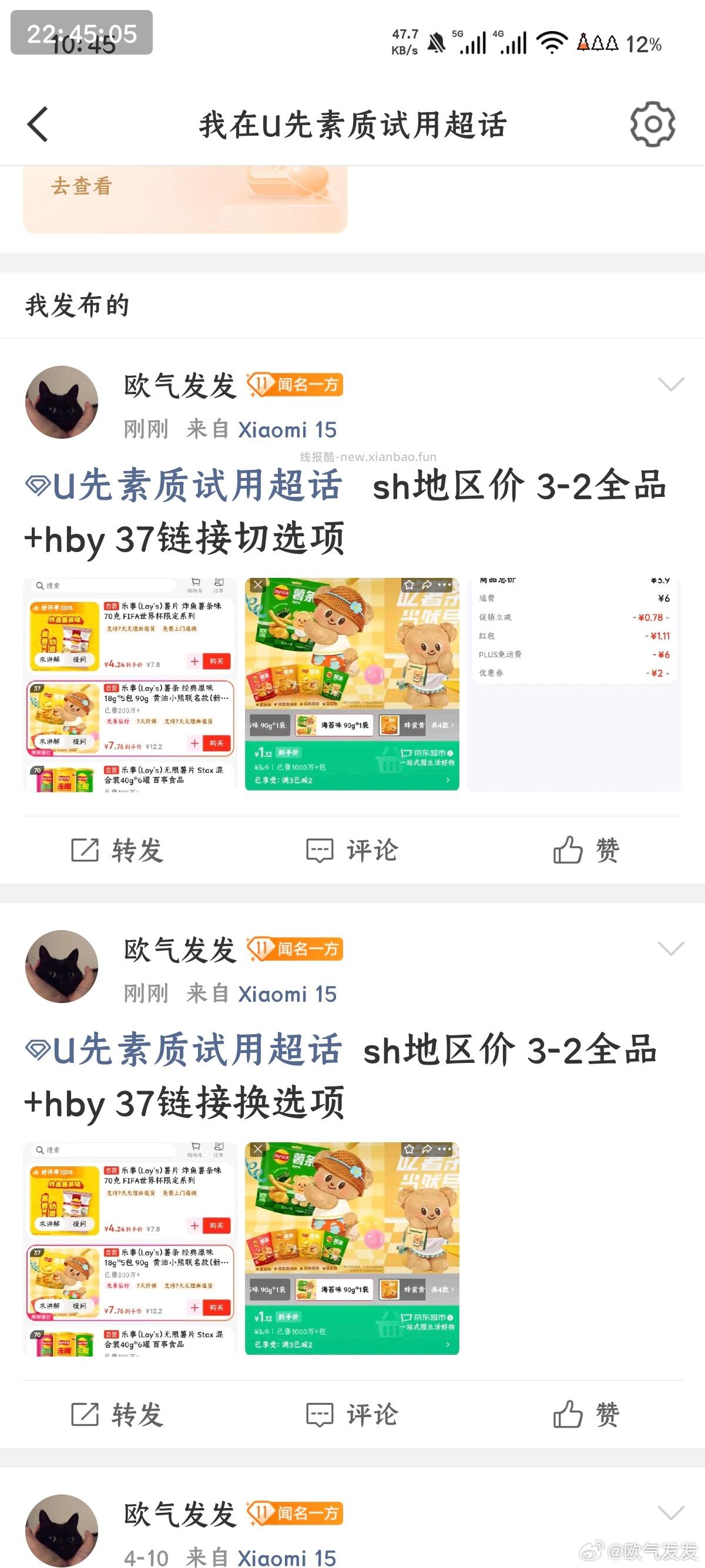The height and width of the screenshot is (1568, 705).
Task: Open the settings gear at top right
Action: 653,123
